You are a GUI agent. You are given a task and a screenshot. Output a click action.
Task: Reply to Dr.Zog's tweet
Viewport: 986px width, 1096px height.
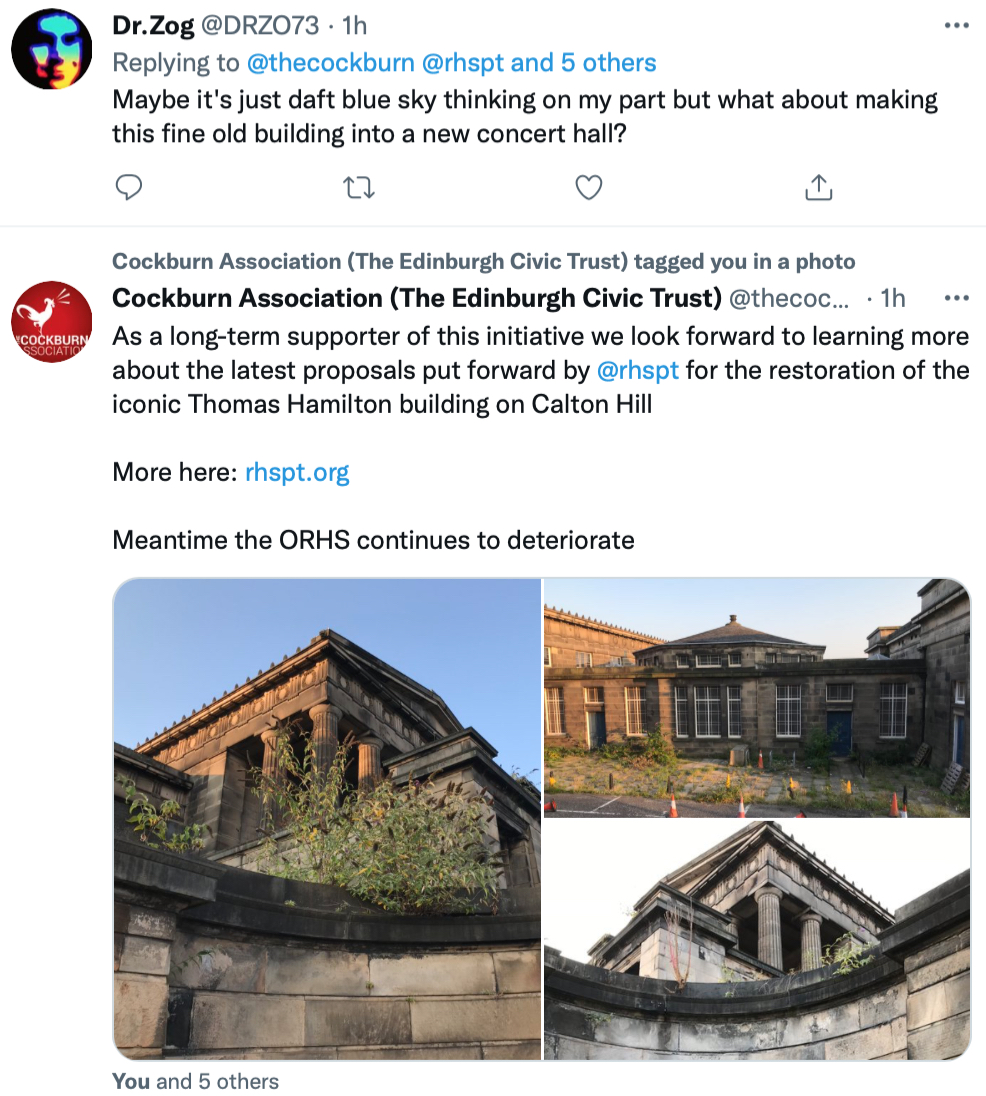pyautogui.click(x=129, y=187)
